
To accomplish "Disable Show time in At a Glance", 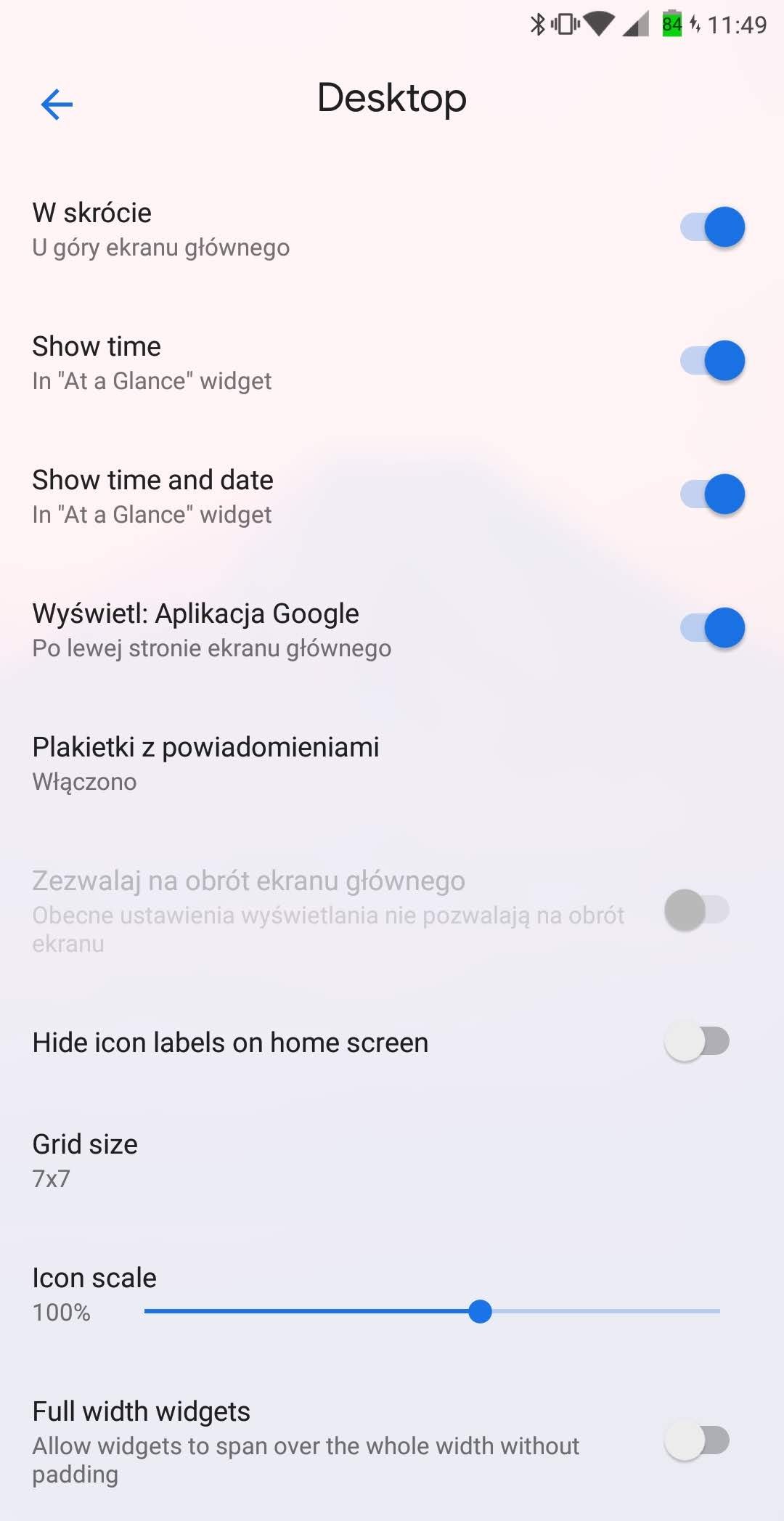I will pyautogui.click(x=712, y=361).
